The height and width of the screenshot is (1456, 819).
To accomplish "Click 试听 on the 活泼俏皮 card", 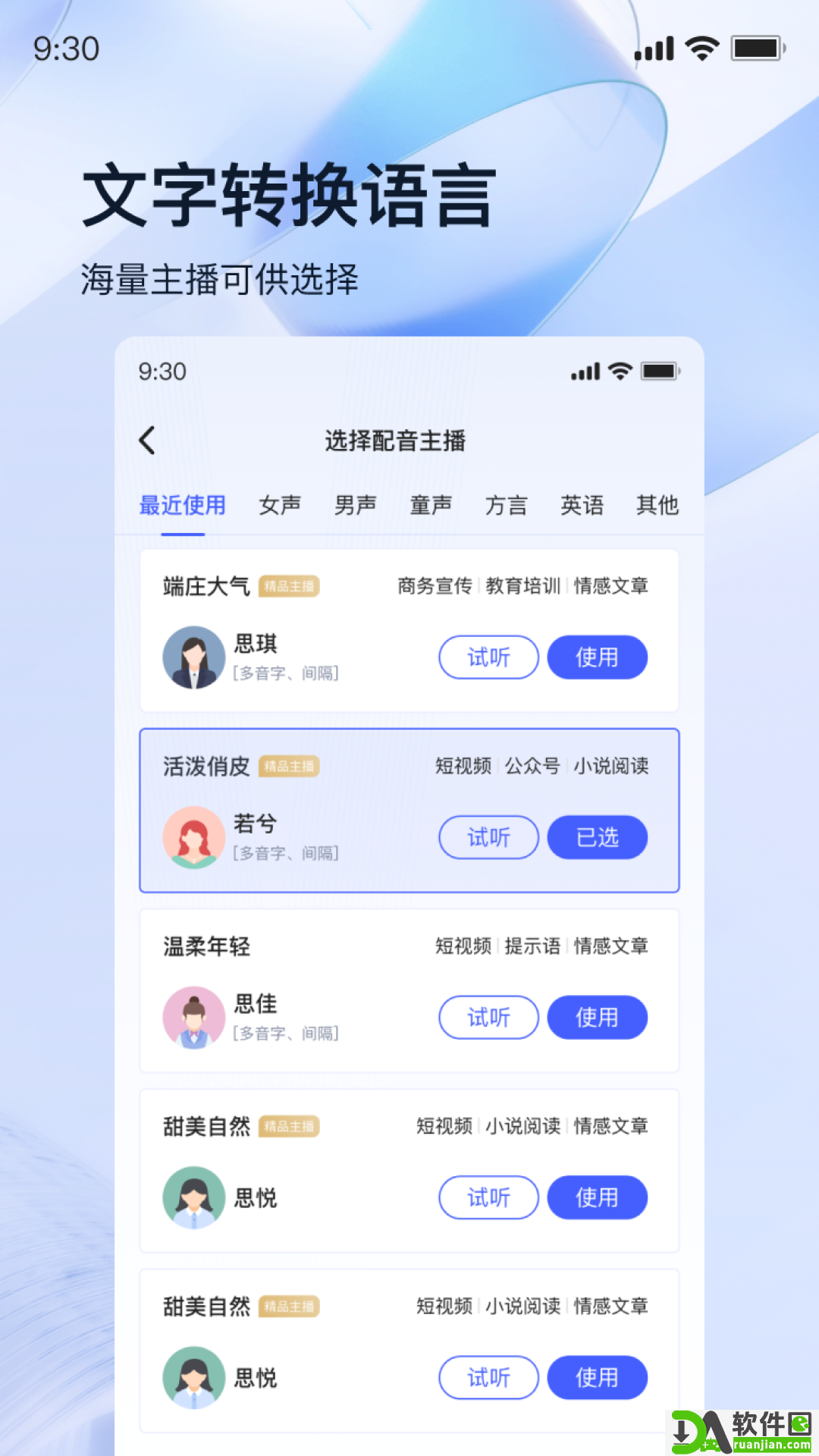I will click(x=488, y=837).
